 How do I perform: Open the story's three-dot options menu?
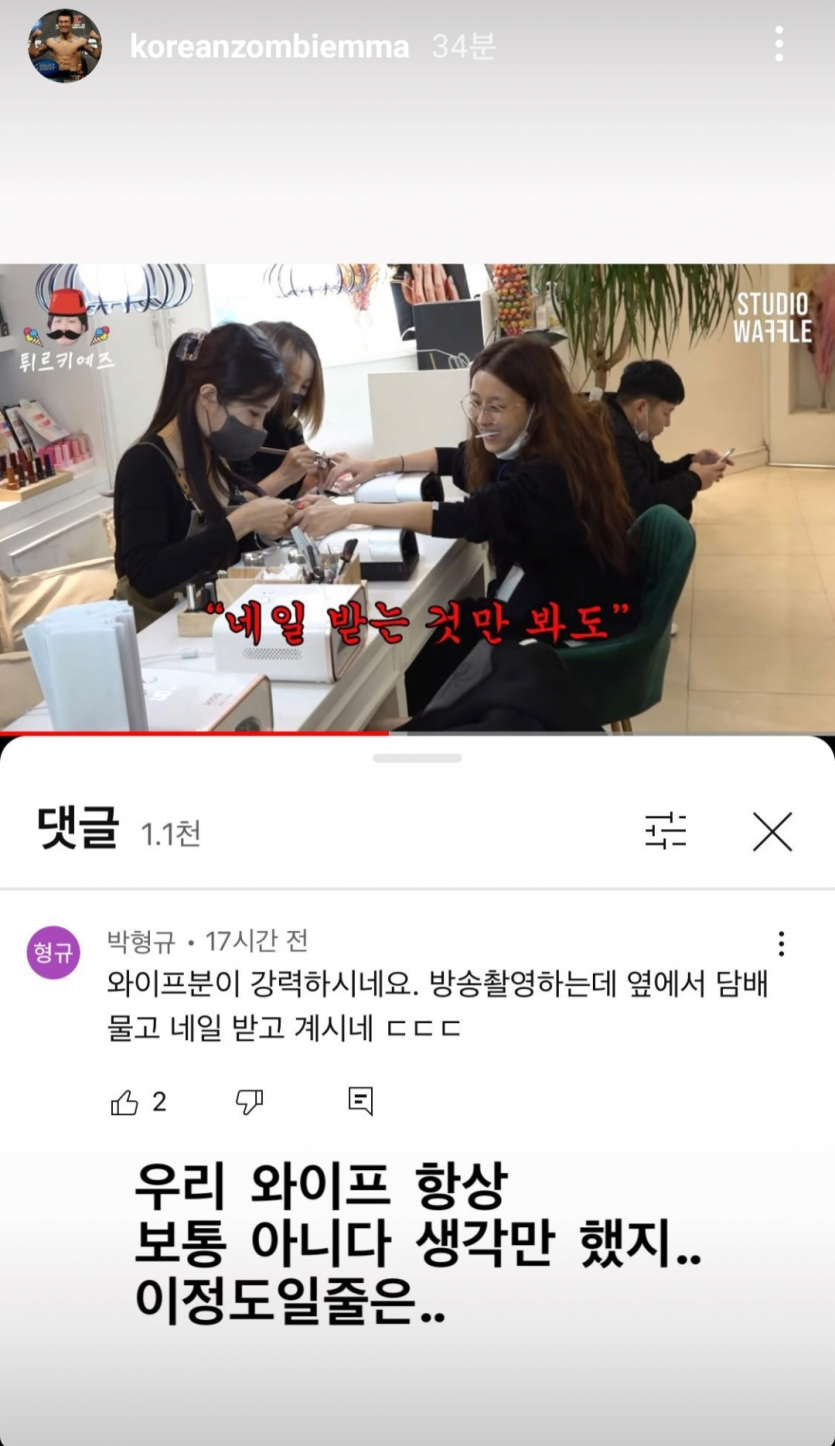[778, 45]
